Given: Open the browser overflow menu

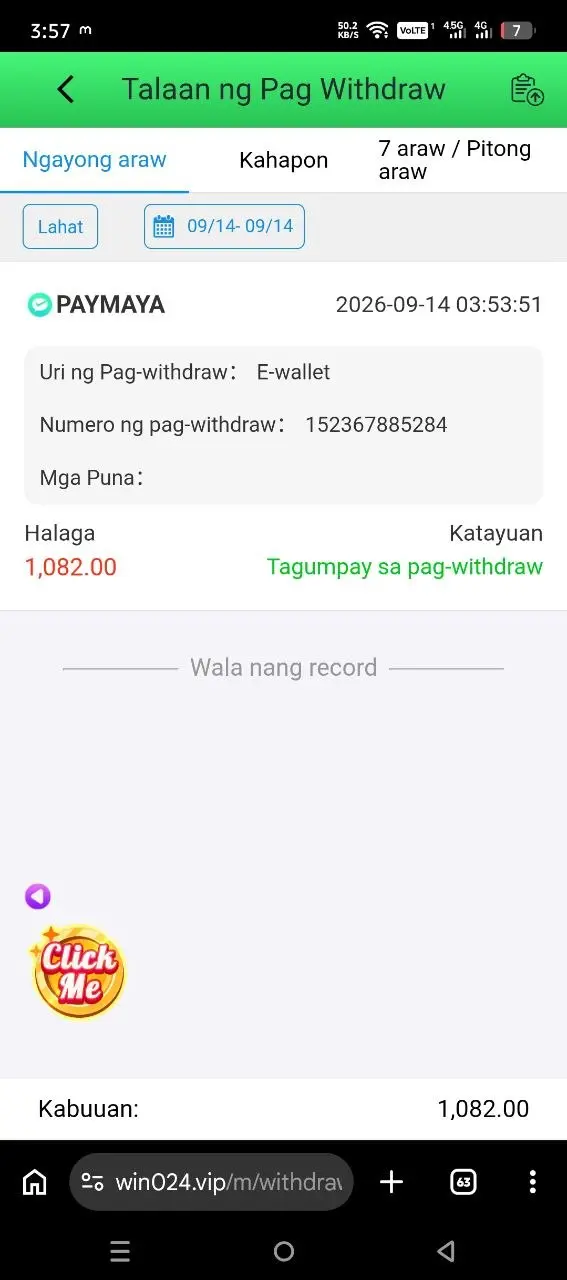Looking at the screenshot, I should (532, 1182).
